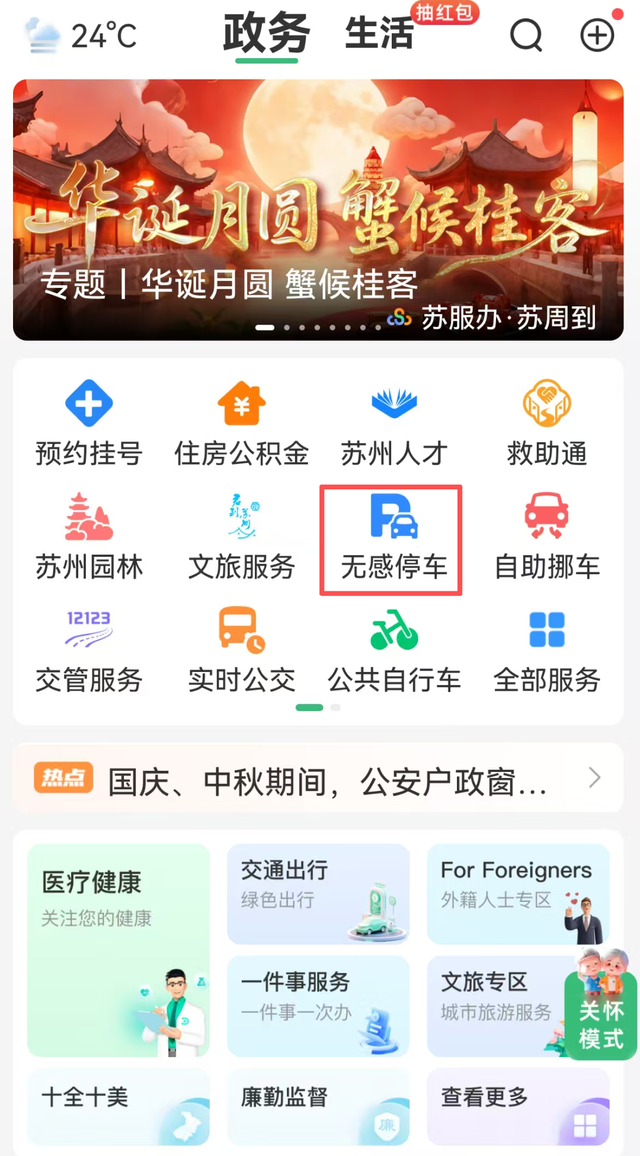
Task: Open the 华诞月圆 banner
Action: point(318,210)
